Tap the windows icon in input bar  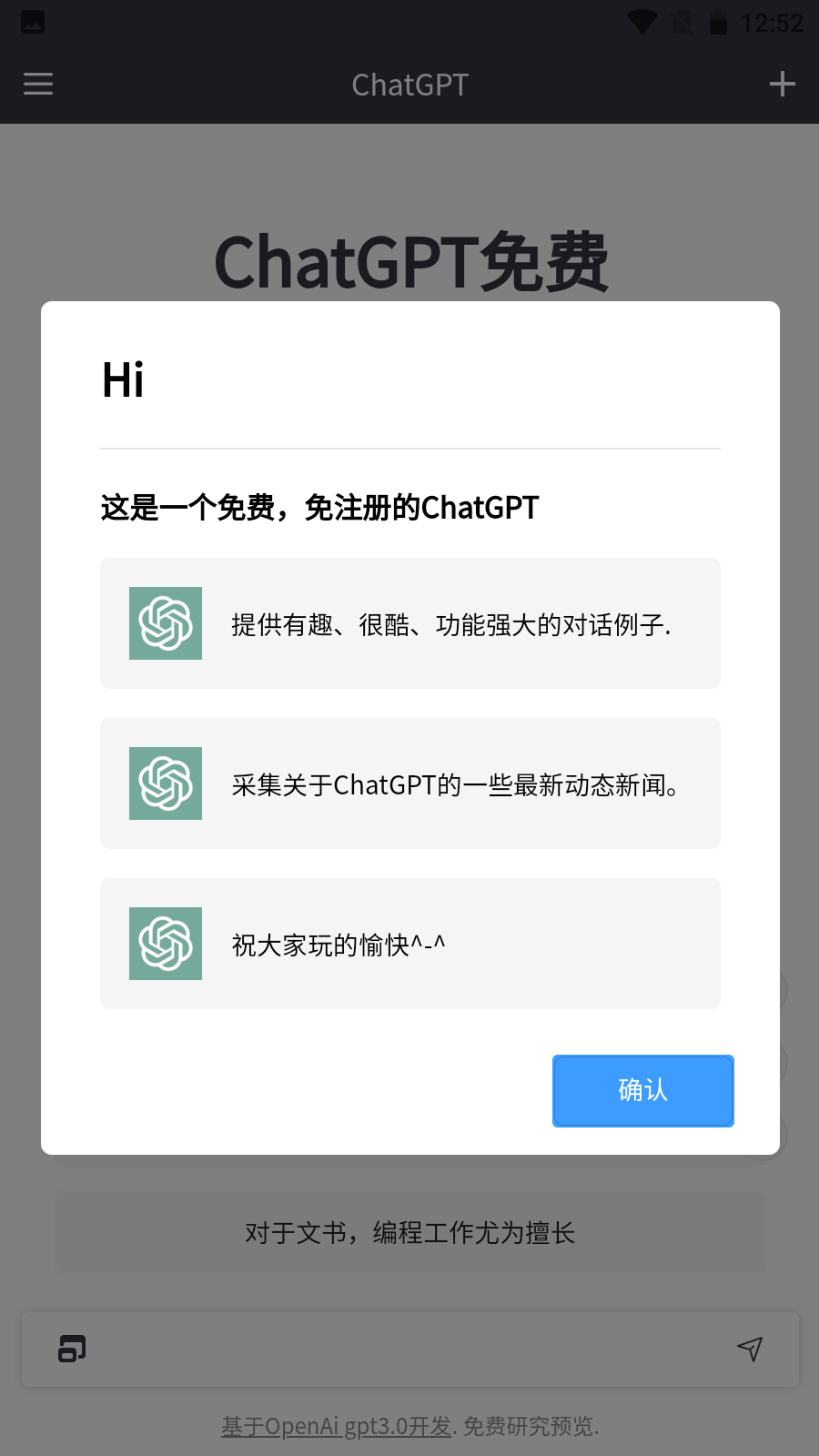click(x=72, y=1349)
